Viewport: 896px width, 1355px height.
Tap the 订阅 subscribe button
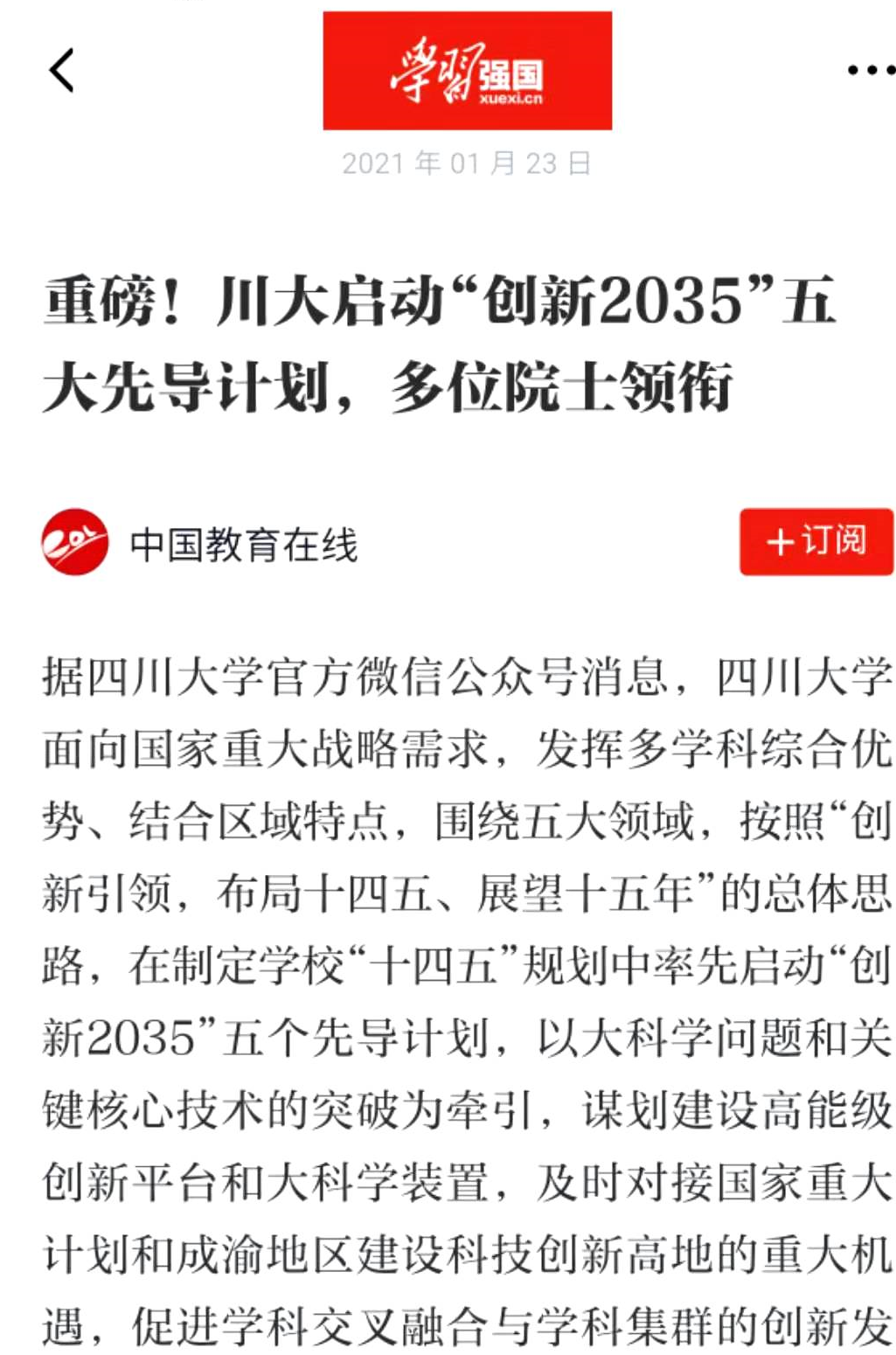816,541
